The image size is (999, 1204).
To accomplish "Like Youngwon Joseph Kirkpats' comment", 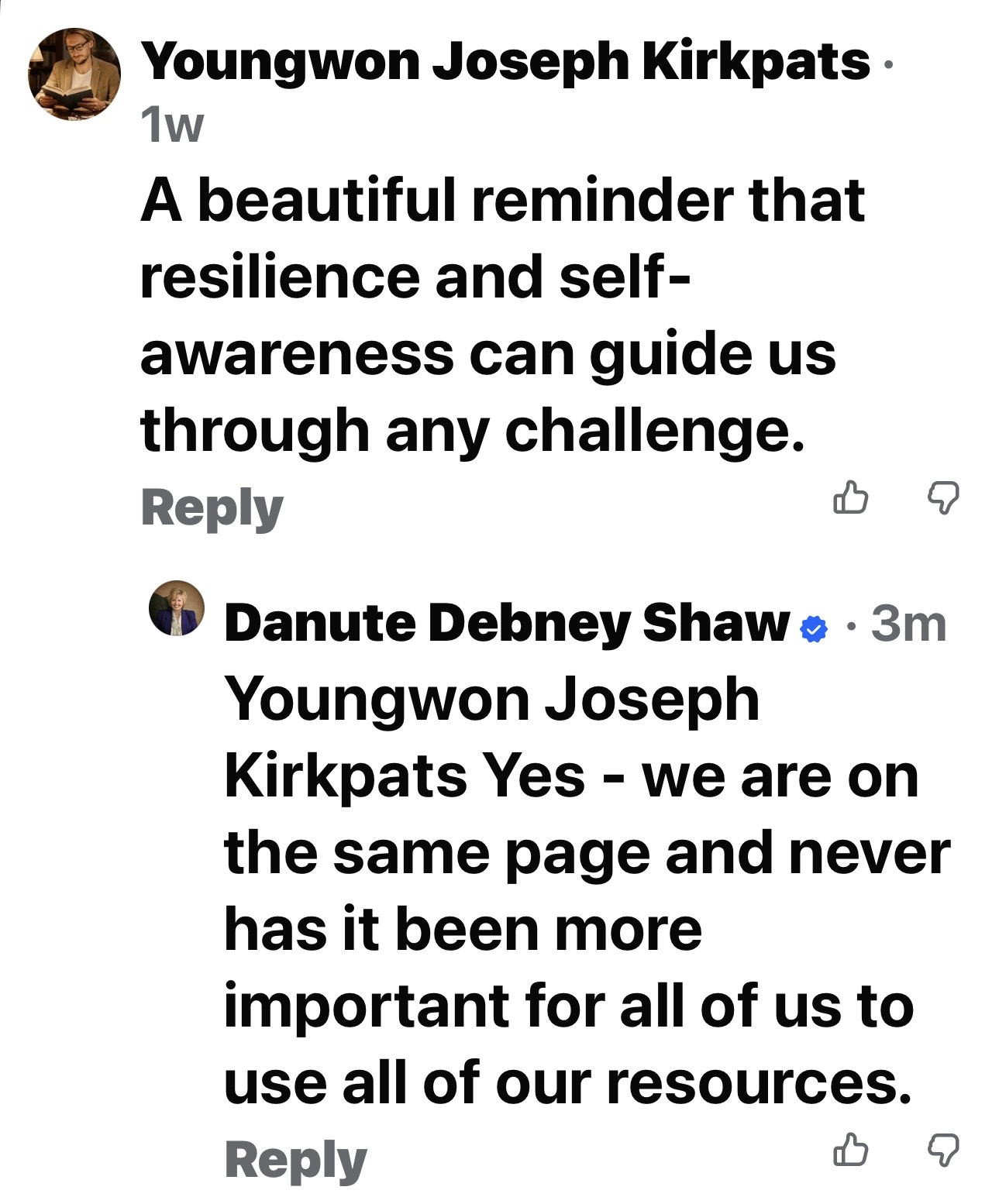I will 849,497.
